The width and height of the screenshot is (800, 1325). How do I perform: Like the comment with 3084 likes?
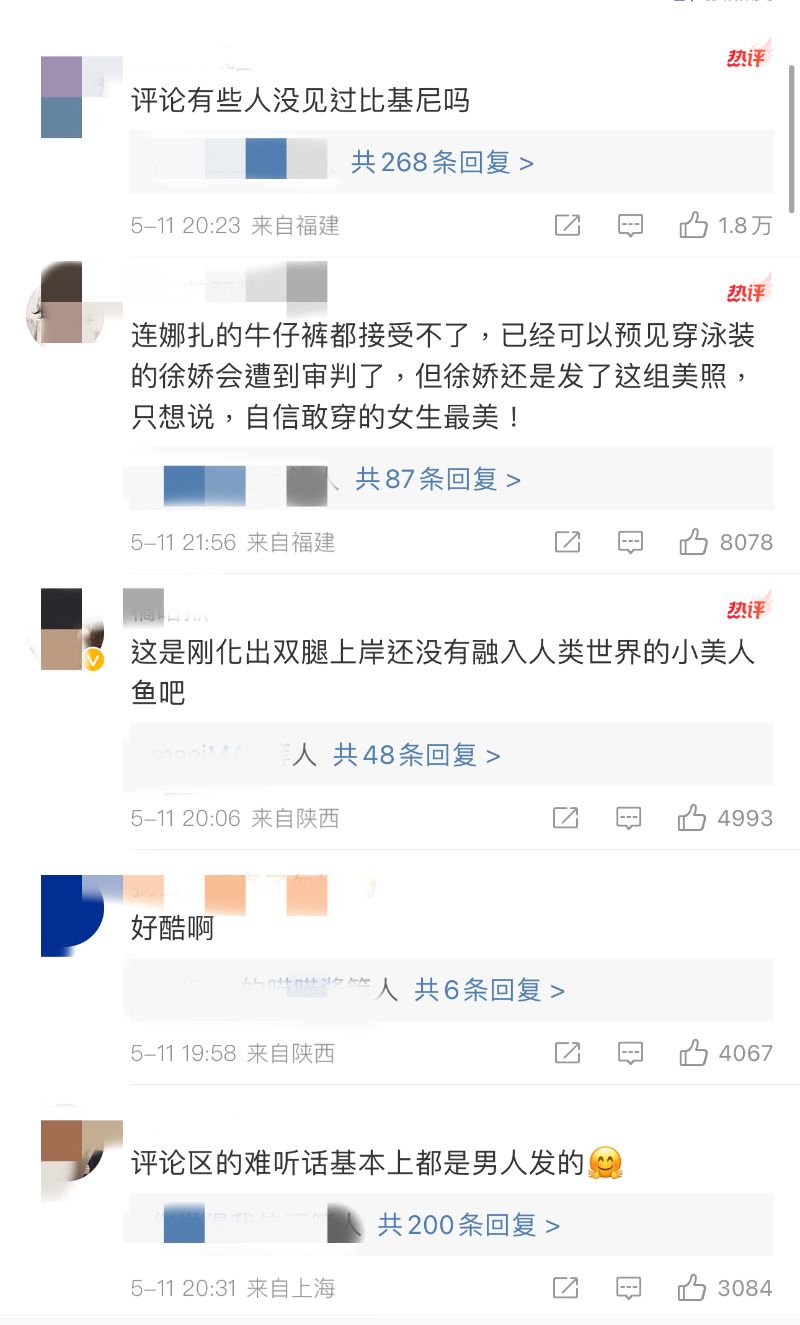[692, 1288]
